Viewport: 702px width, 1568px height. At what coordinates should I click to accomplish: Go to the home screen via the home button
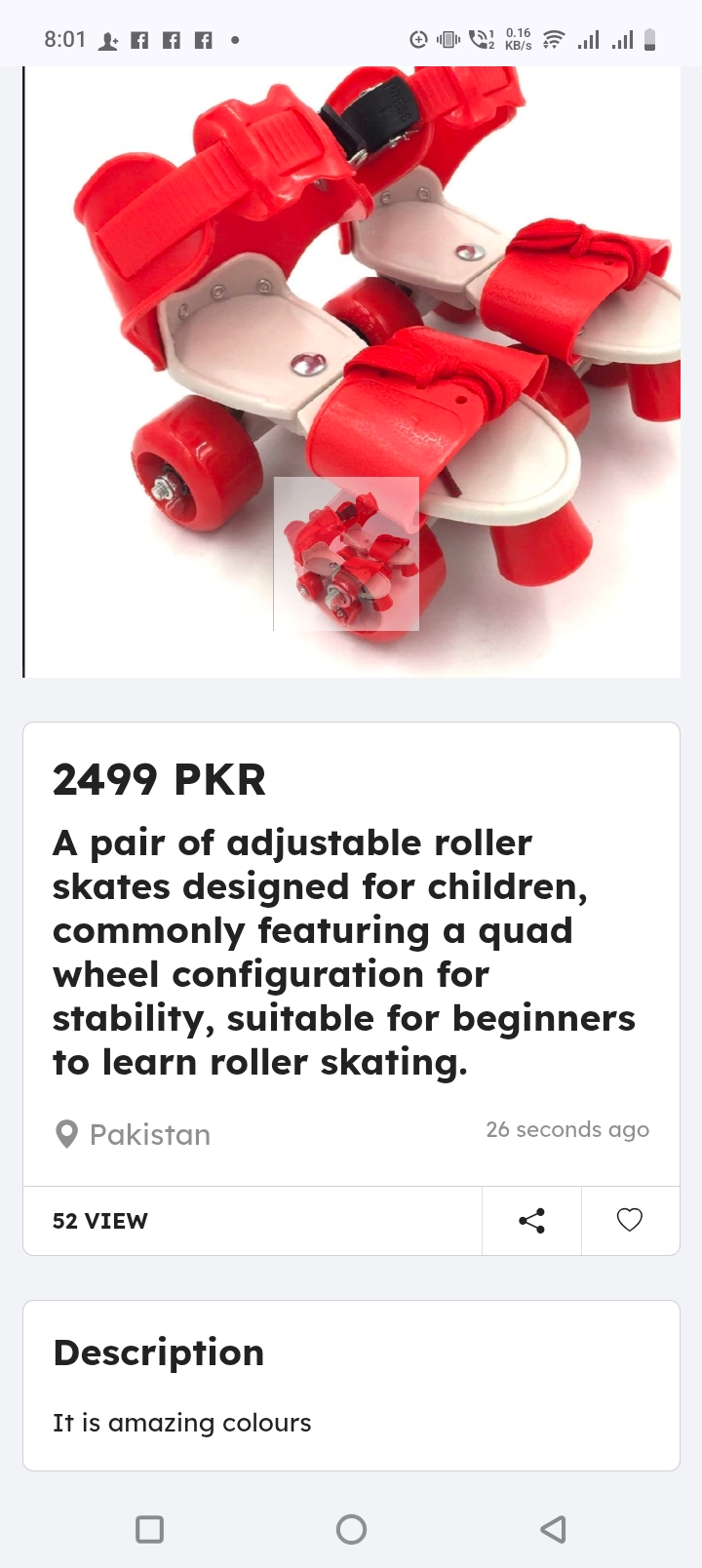click(x=351, y=1529)
